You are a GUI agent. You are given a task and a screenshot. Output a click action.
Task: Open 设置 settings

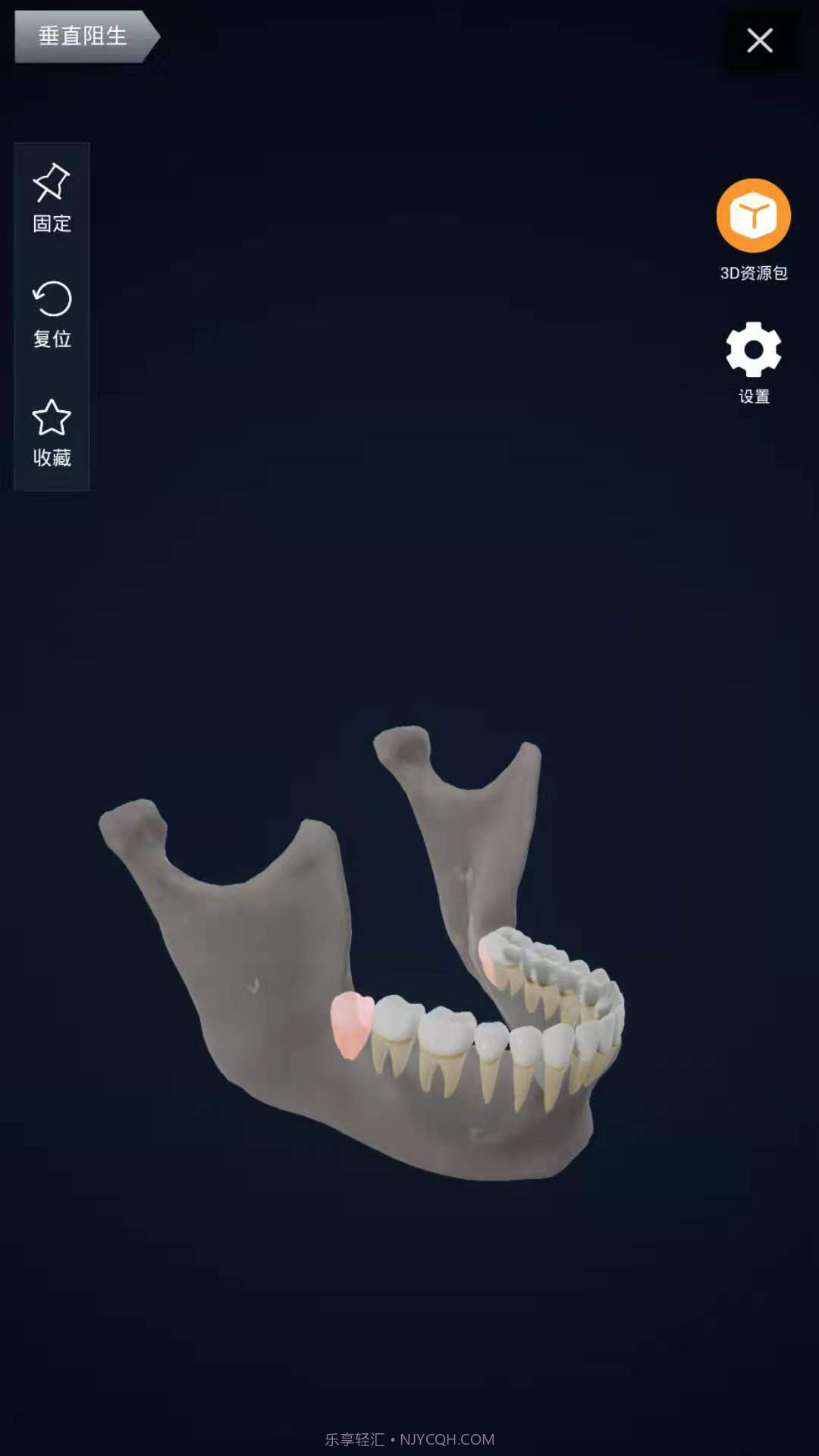point(753,351)
